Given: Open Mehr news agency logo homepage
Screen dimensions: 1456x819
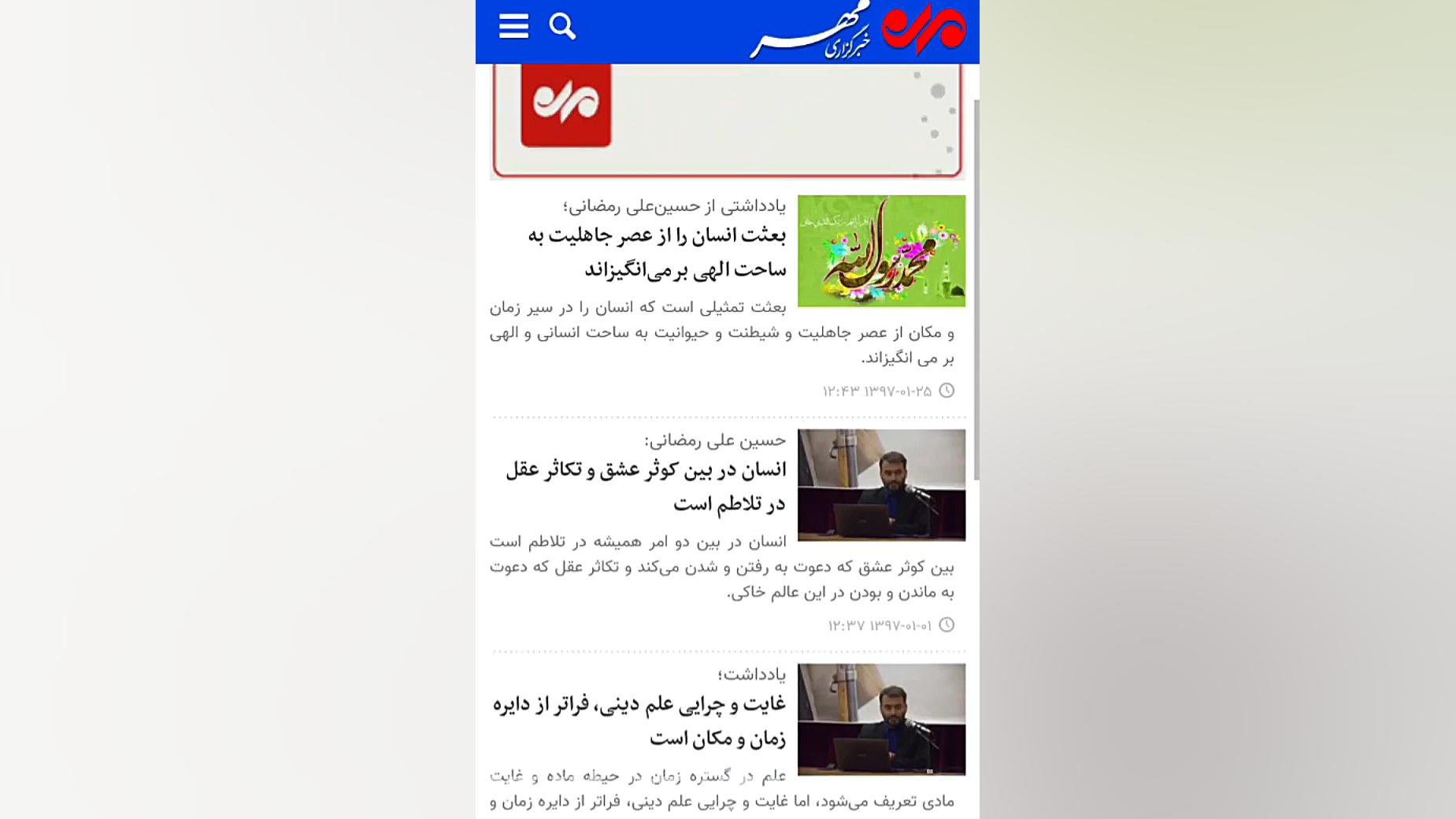Looking at the screenshot, I should pos(858,30).
